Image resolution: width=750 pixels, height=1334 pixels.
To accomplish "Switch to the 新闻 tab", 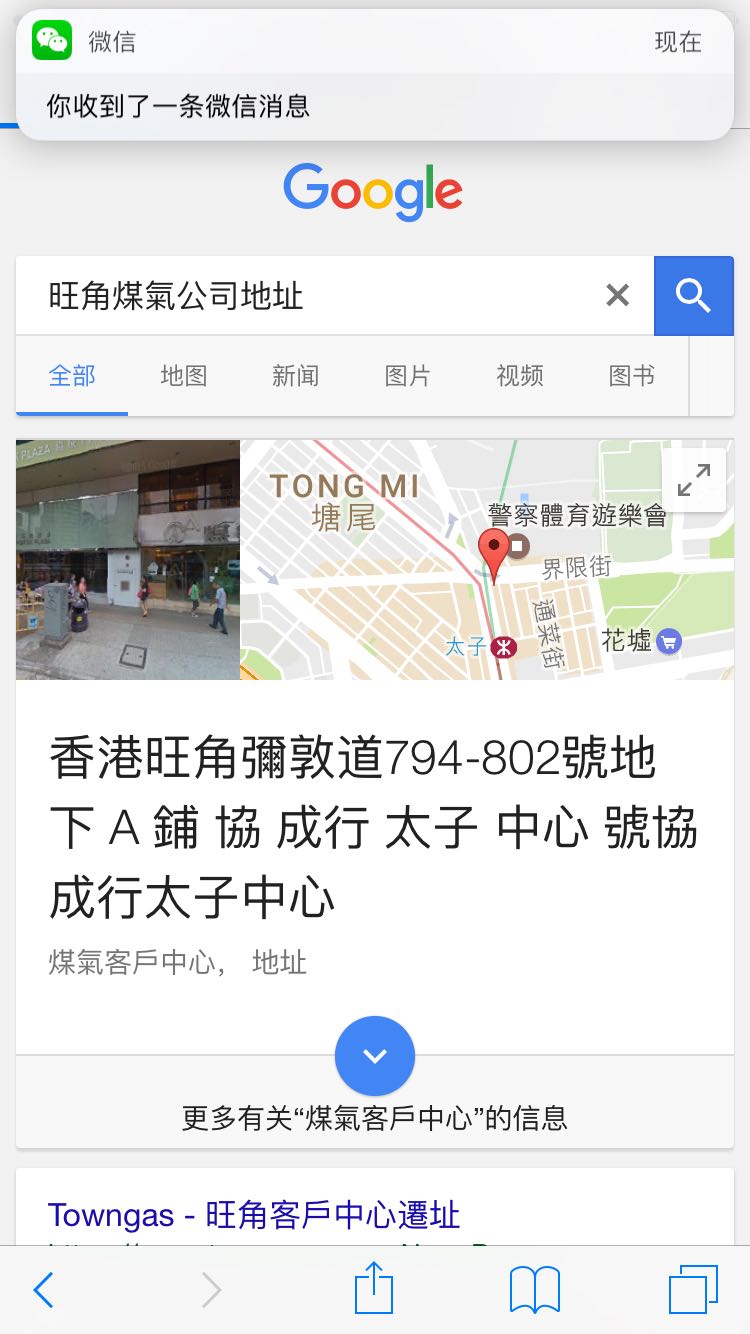I will (x=296, y=376).
